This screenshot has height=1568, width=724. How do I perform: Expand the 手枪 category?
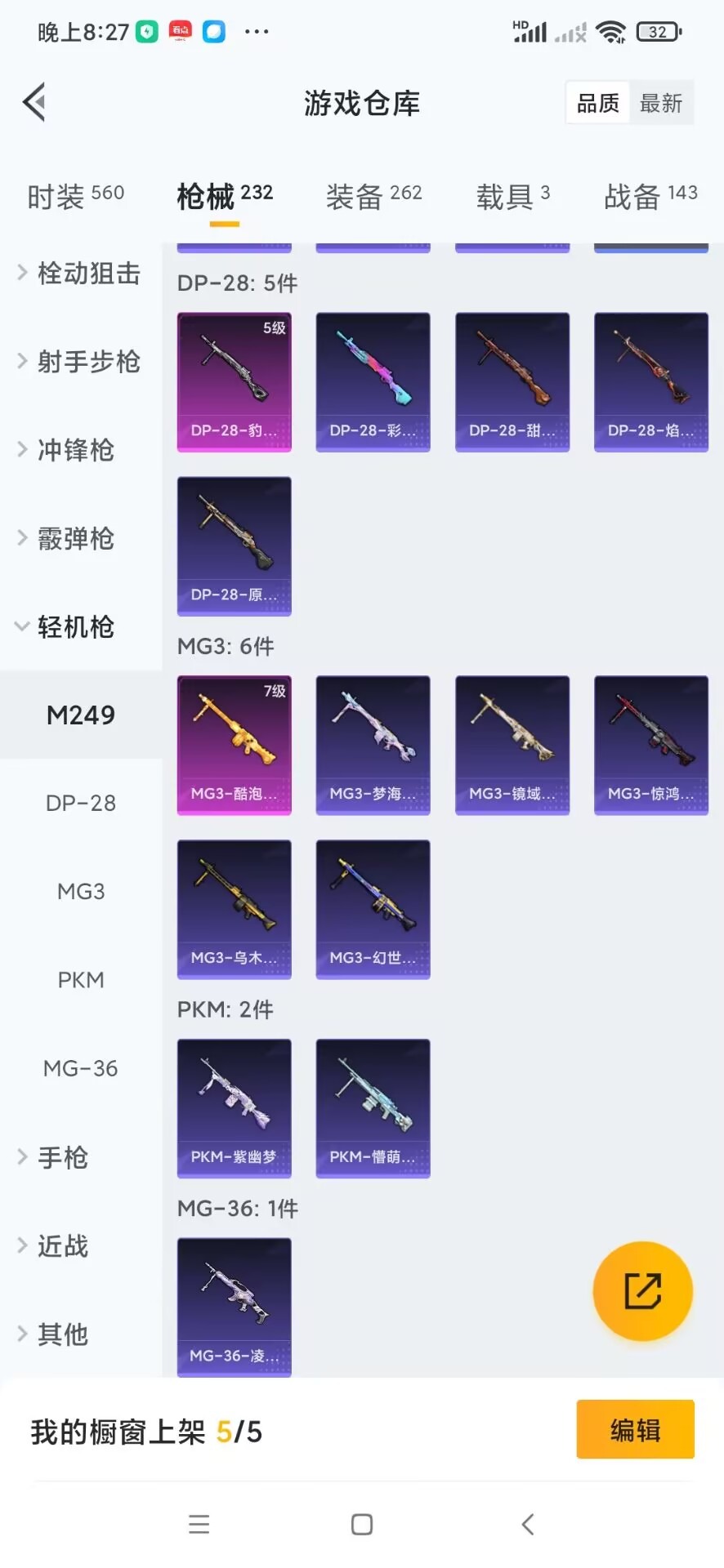[x=61, y=1157]
